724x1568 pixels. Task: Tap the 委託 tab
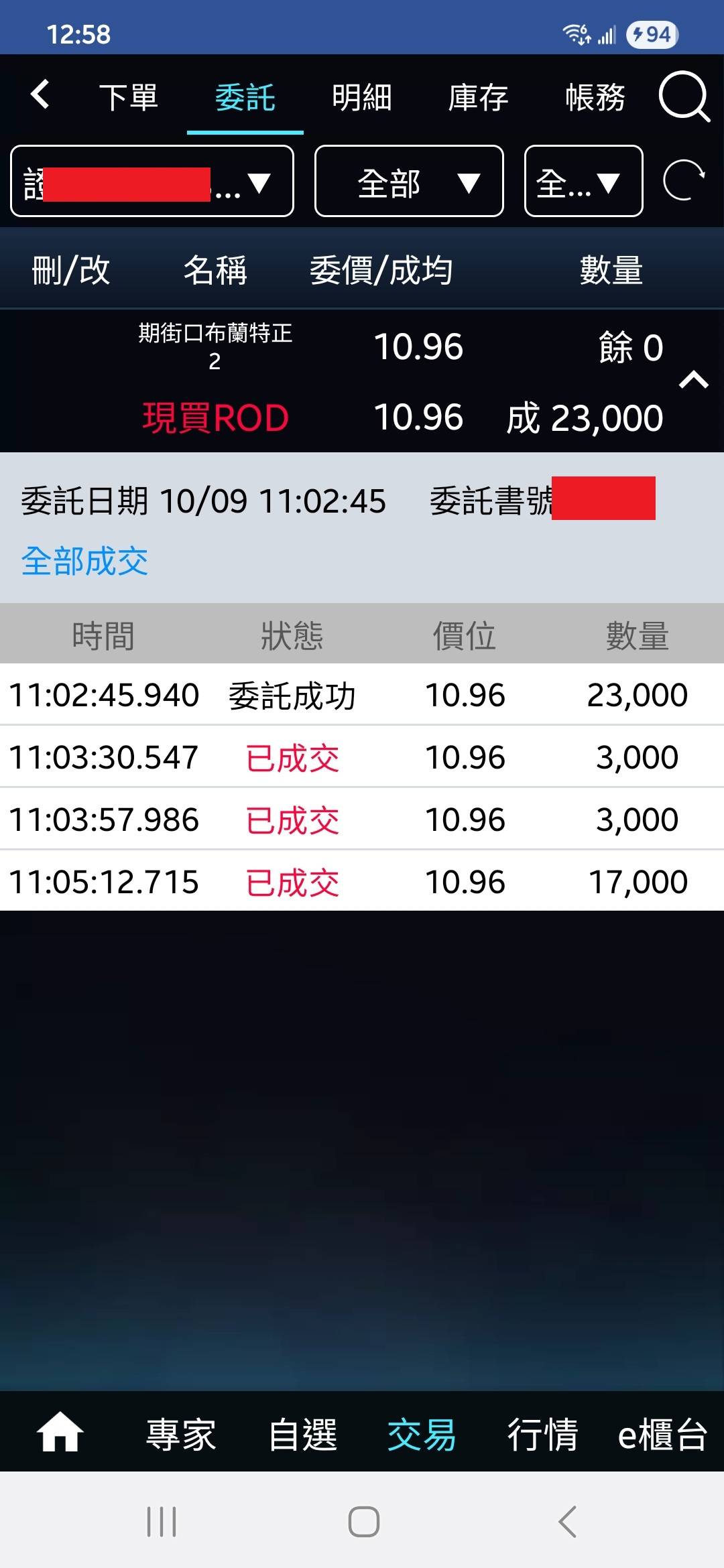pyautogui.click(x=245, y=98)
